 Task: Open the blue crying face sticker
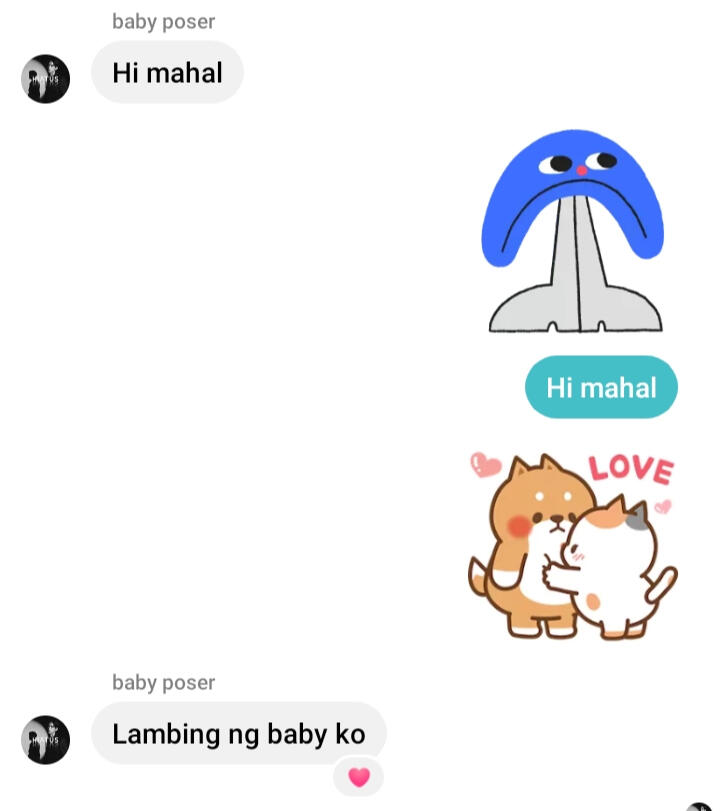pyautogui.click(x=573, y=231)
